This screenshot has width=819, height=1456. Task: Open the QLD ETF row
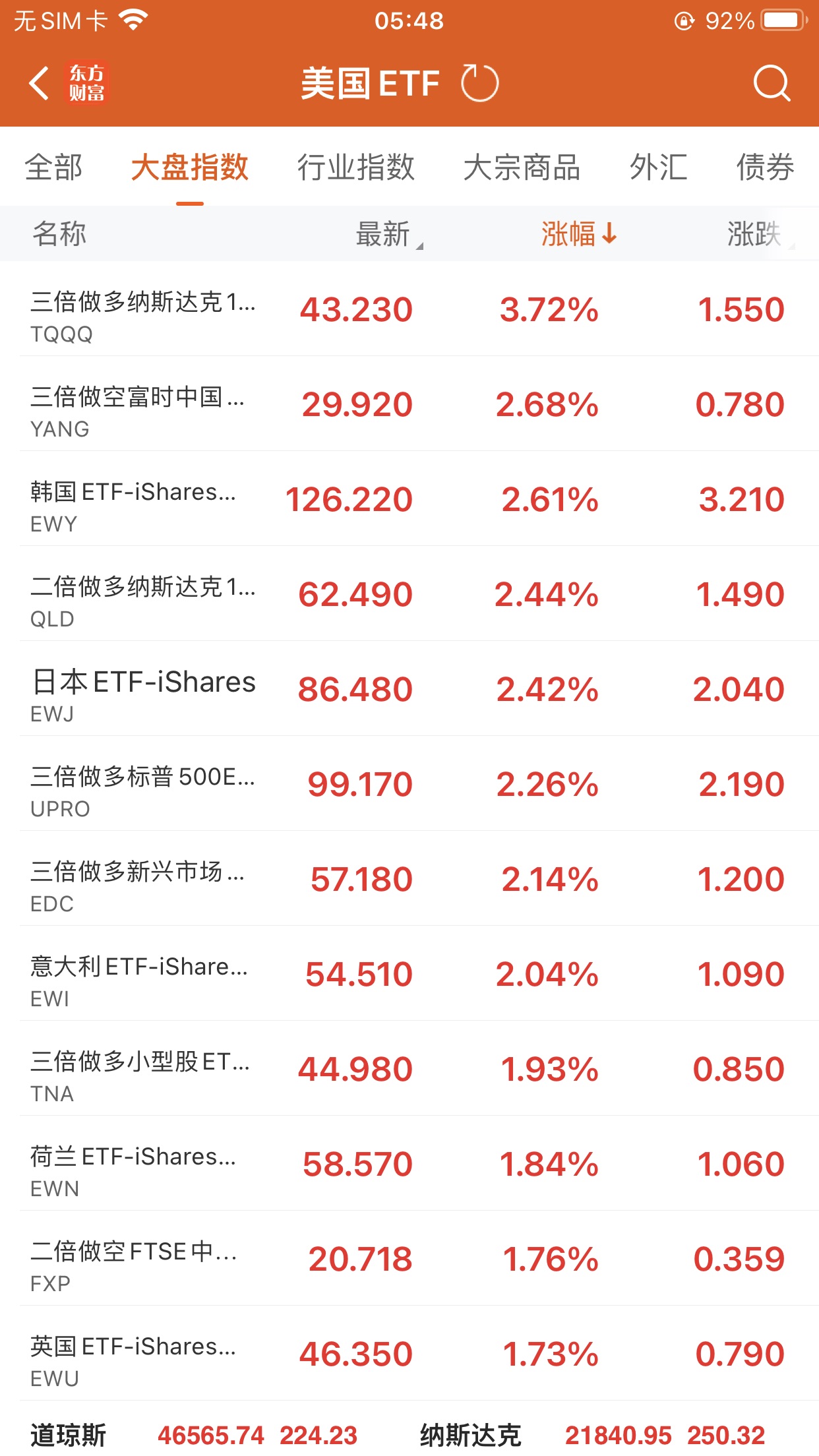(409, 595)
